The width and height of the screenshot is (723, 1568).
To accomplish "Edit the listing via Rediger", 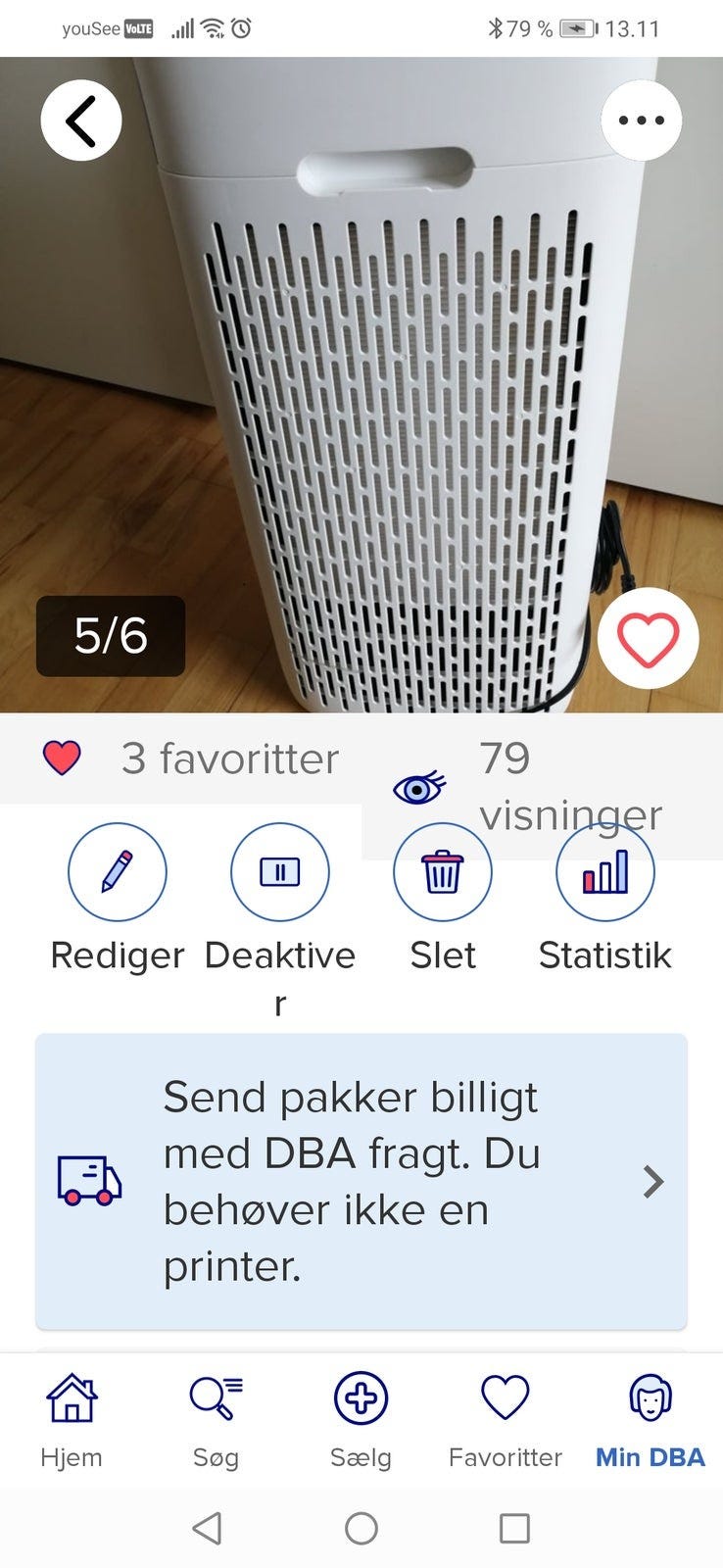I will click(x=117, y=872).
